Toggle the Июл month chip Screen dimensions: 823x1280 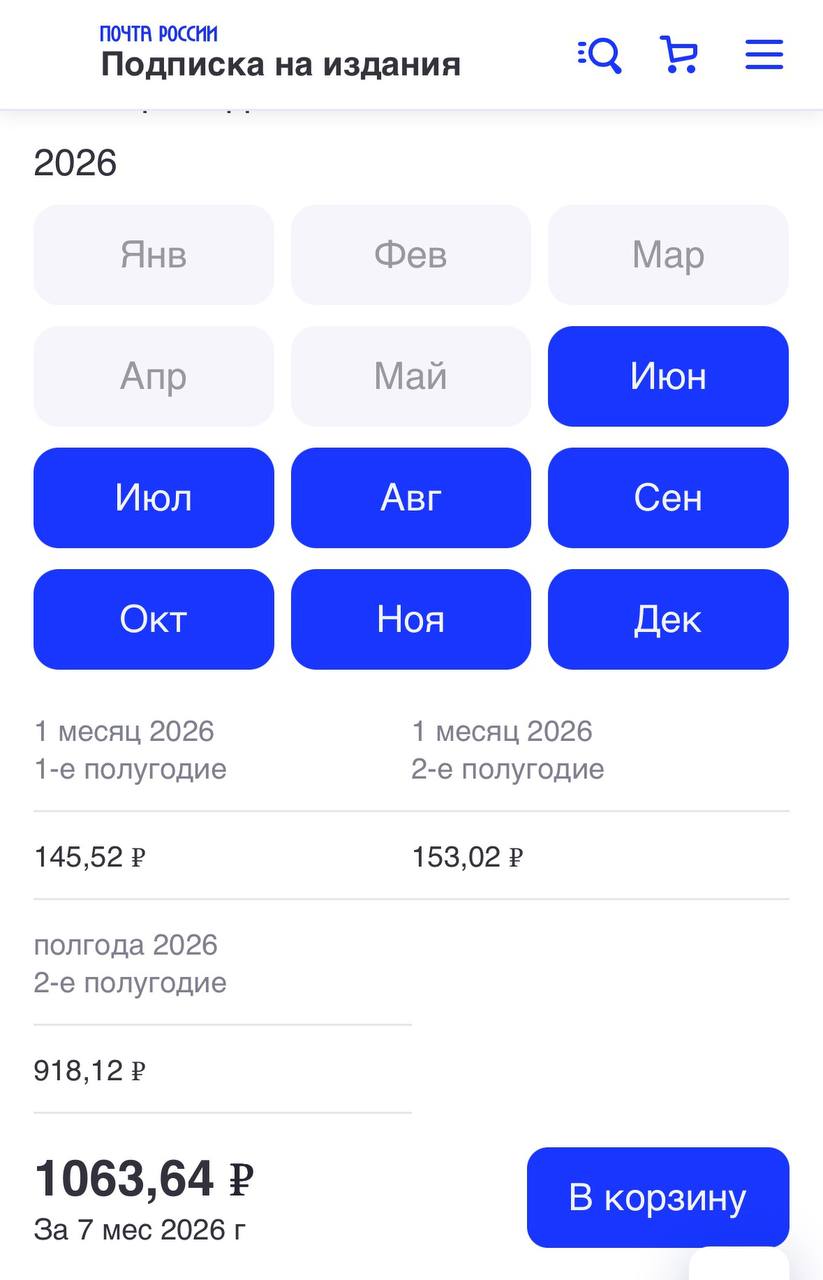coord(153,497)
